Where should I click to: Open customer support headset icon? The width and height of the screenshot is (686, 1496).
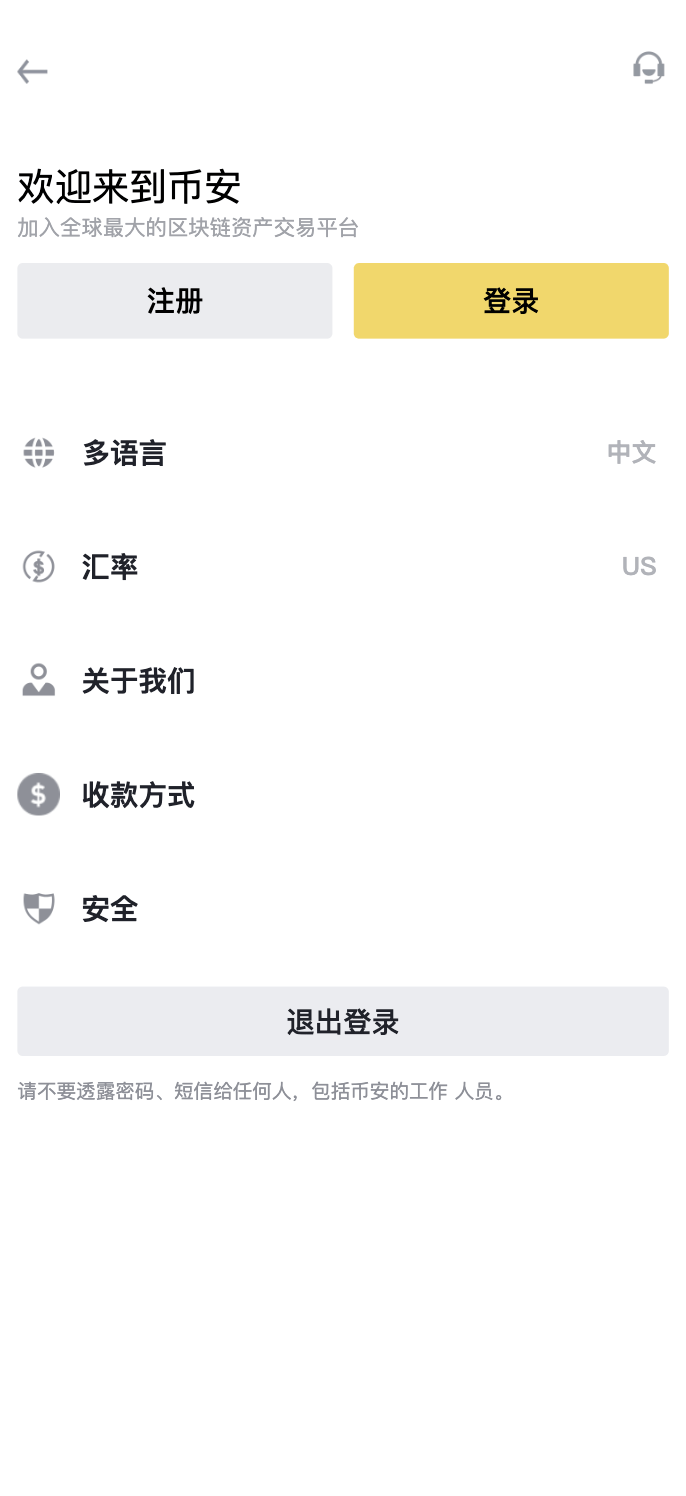coord(648,68)
